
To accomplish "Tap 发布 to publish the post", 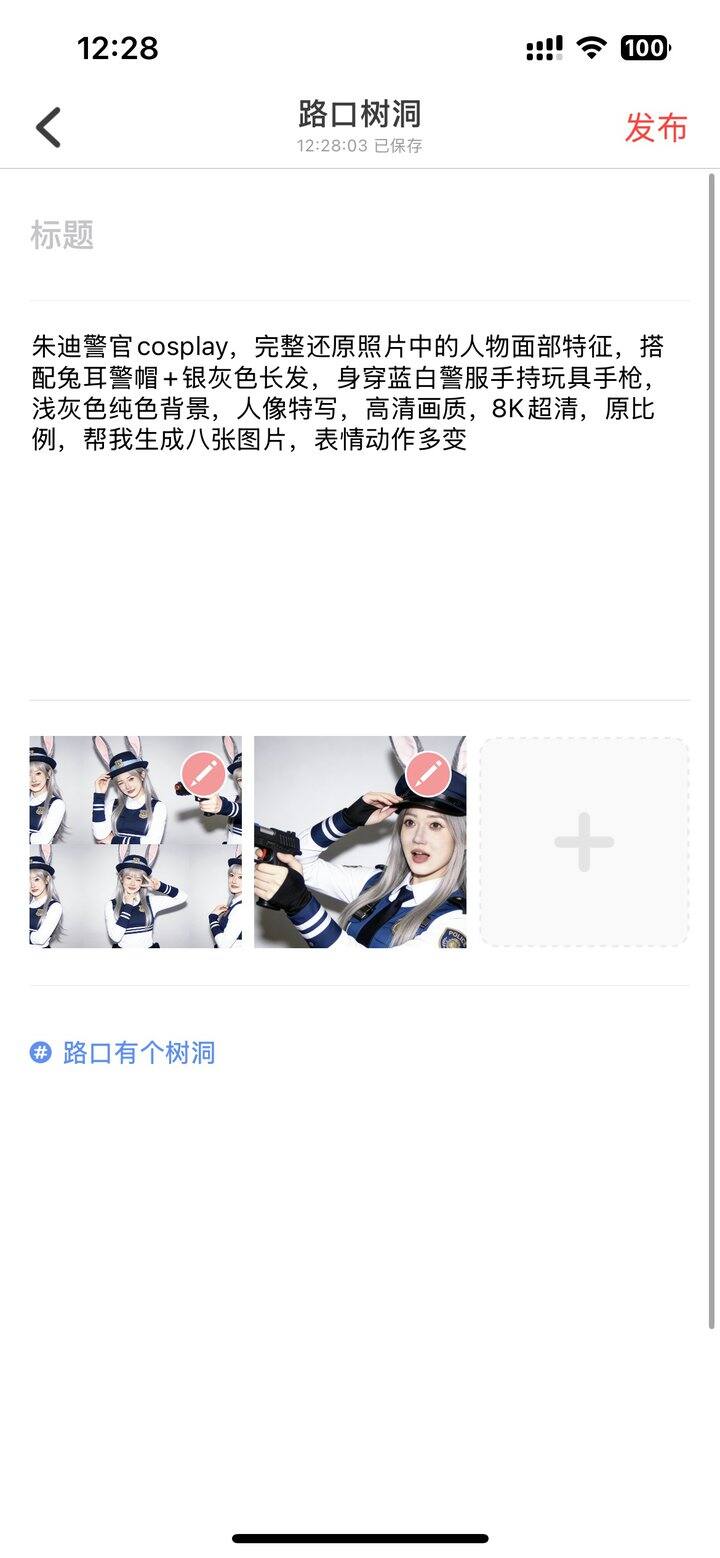I will (x=656, y=128).
